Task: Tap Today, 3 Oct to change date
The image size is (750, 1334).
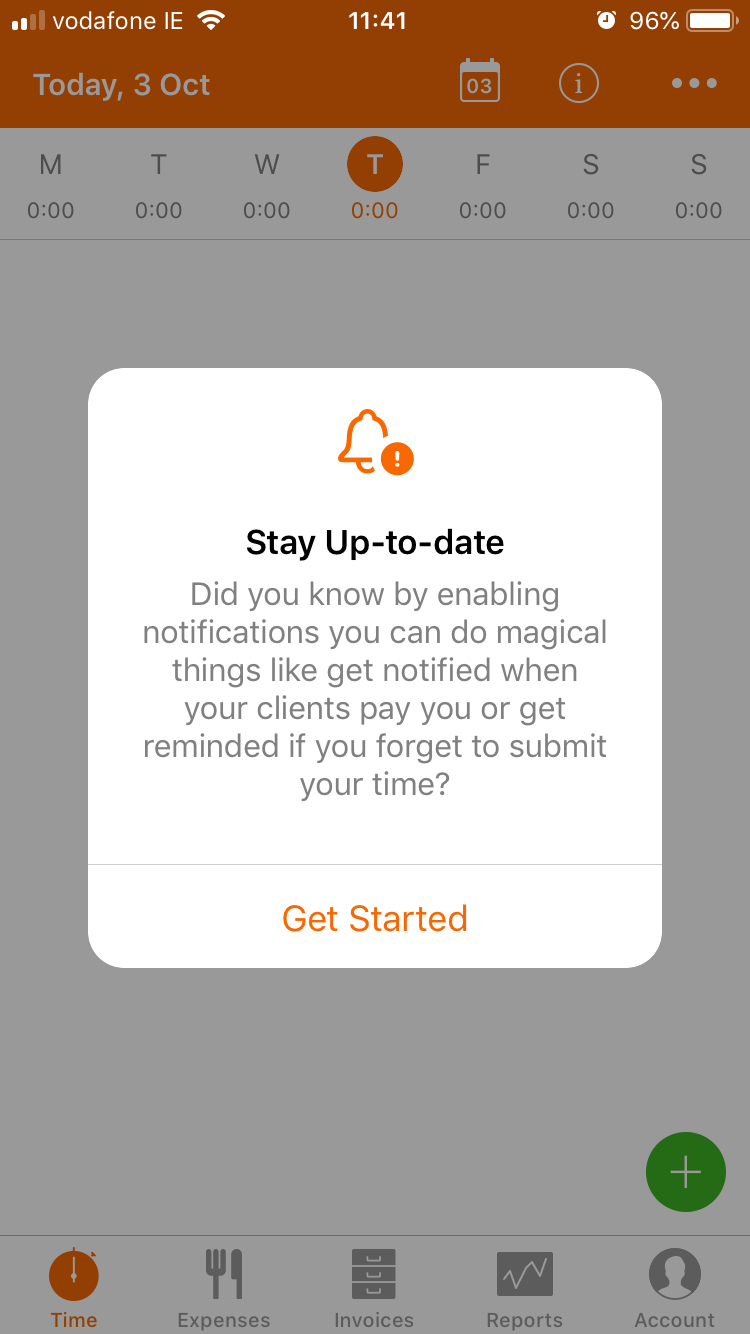Action: click(x=121, y=84)
